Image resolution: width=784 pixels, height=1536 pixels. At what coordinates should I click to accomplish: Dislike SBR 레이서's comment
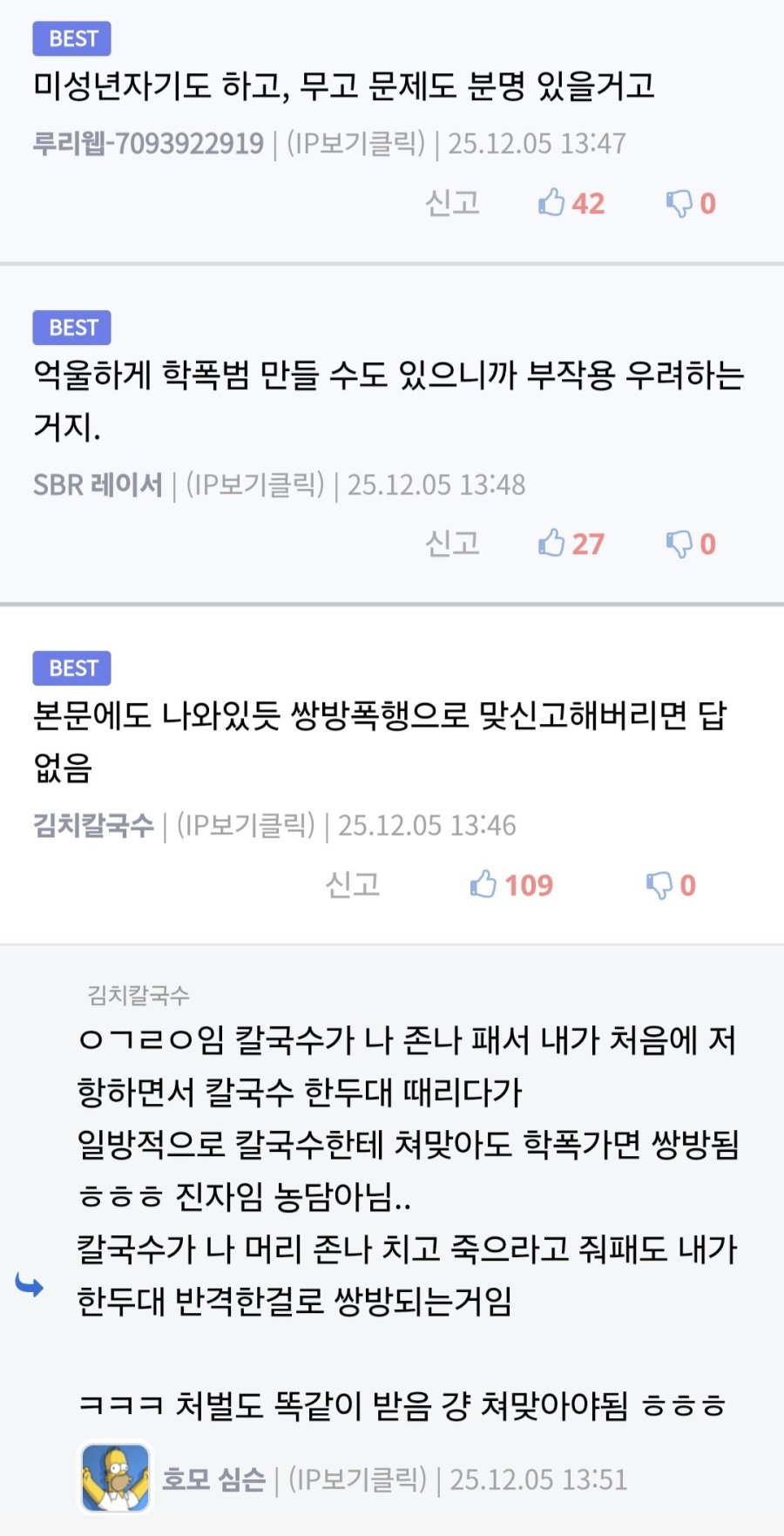[x=690, y=544]
